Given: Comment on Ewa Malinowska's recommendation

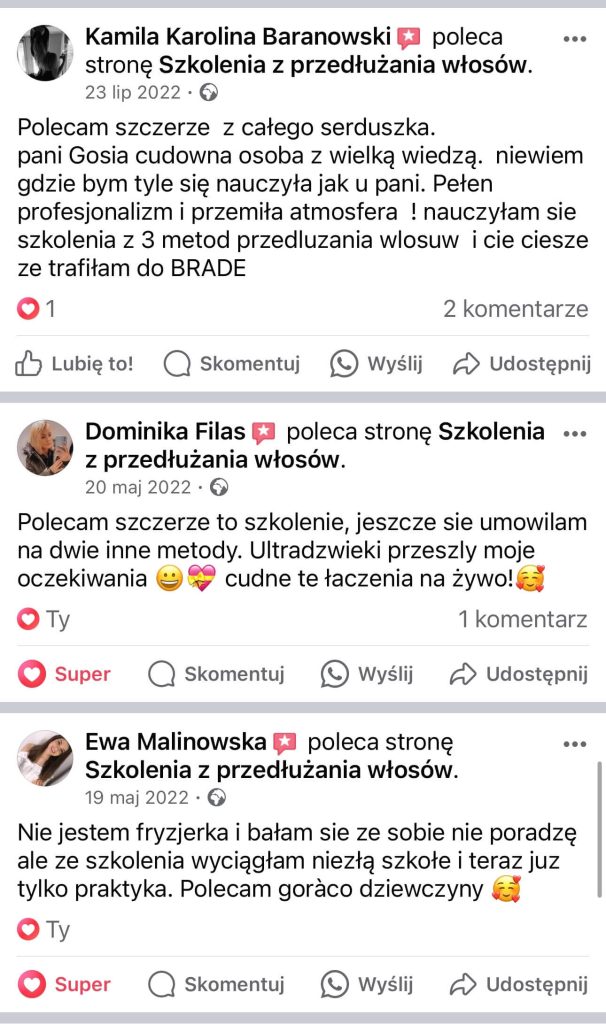Looking at the screenshot, I should click(216, 985).
